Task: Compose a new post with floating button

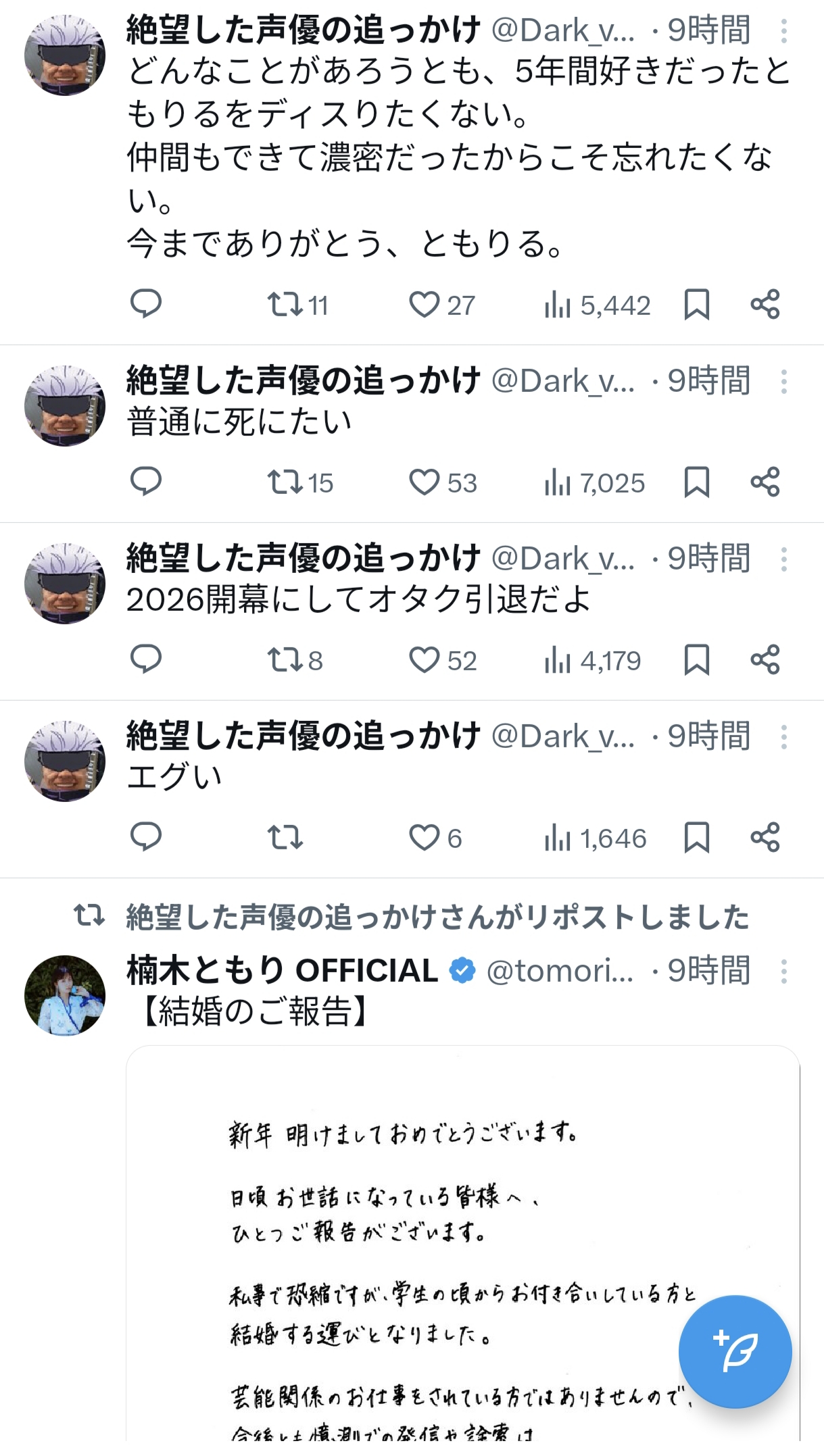Action: tap(735, 1351)
